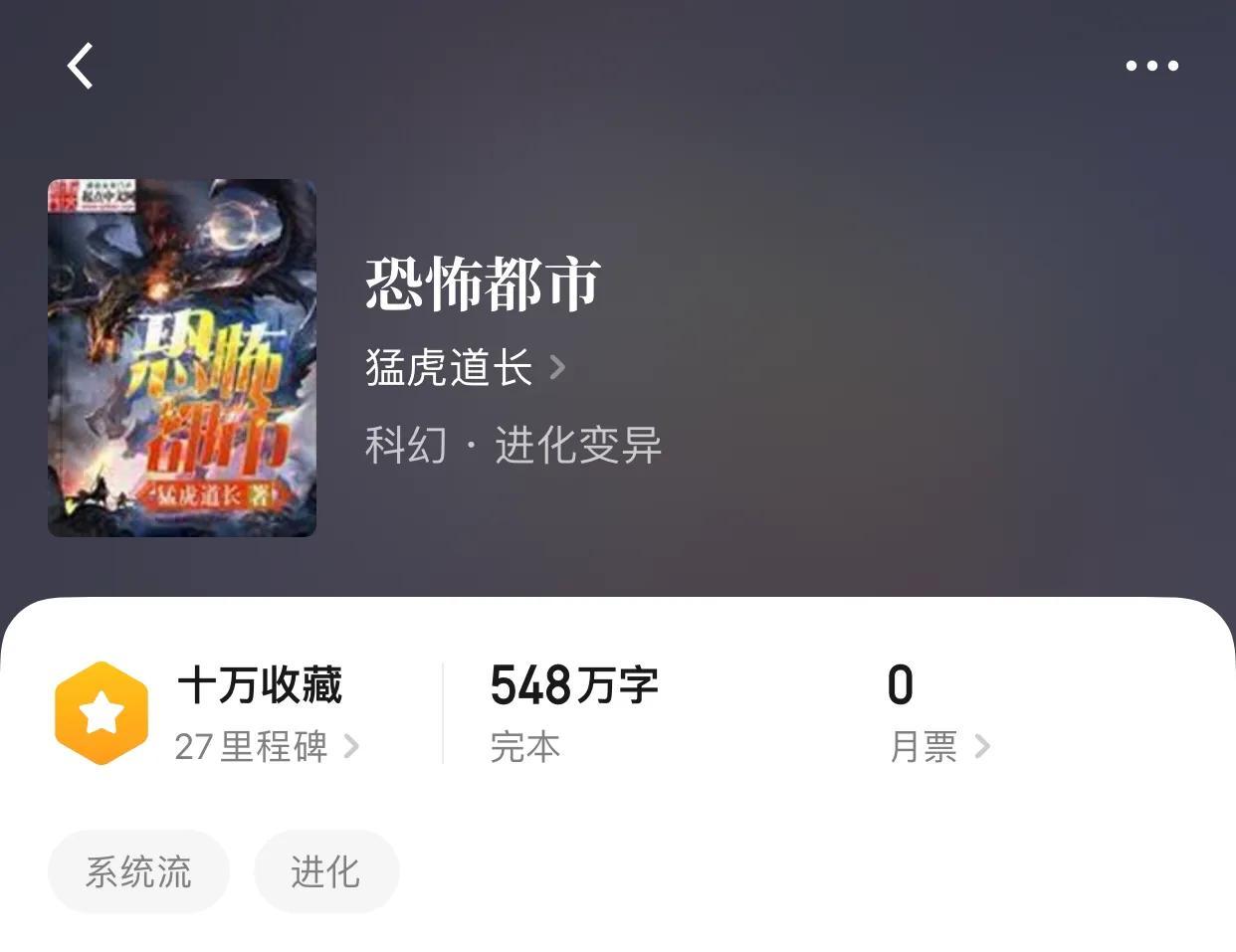Select the 进化 tag chip
The image size is (1236, 952).
coord(325,871)
